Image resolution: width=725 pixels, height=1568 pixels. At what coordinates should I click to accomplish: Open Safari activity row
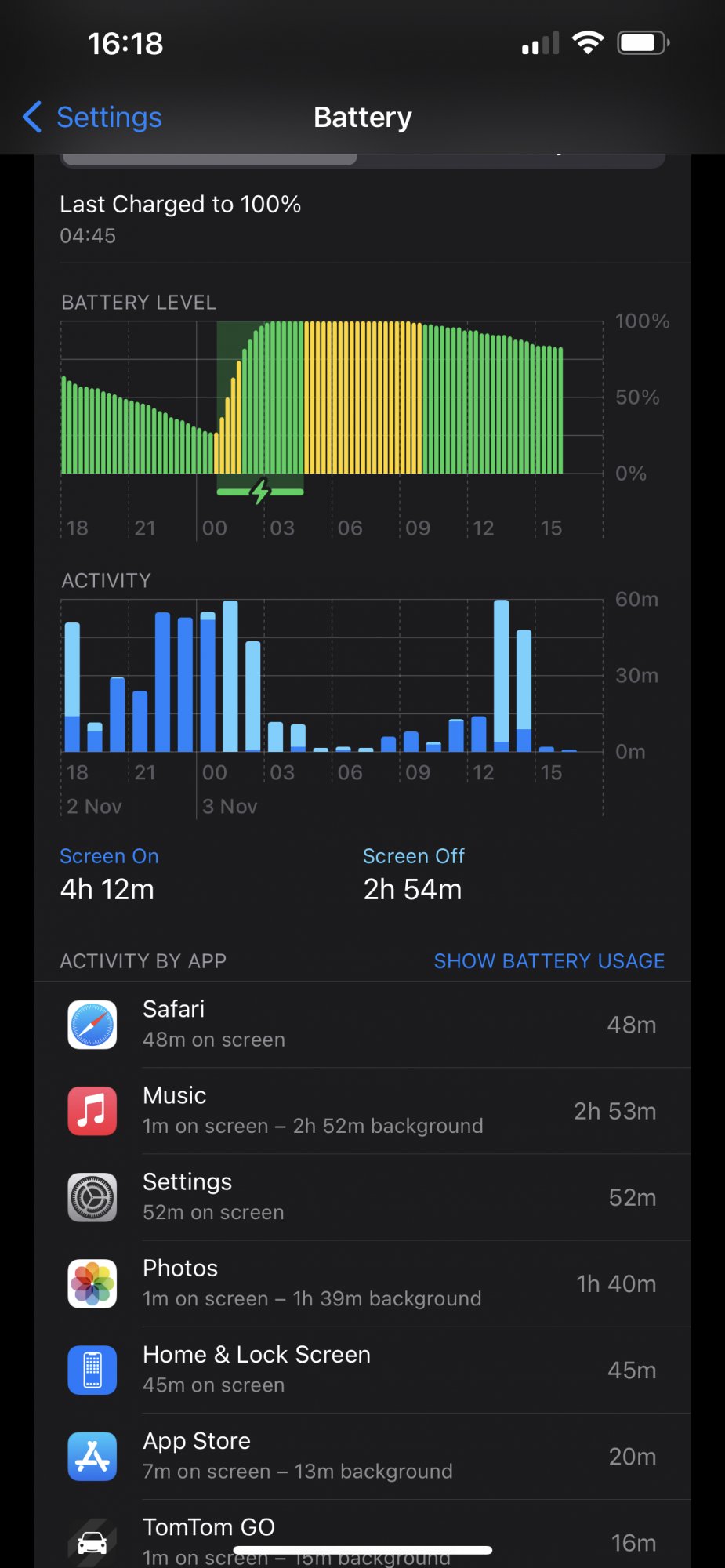click(362, 1025)
